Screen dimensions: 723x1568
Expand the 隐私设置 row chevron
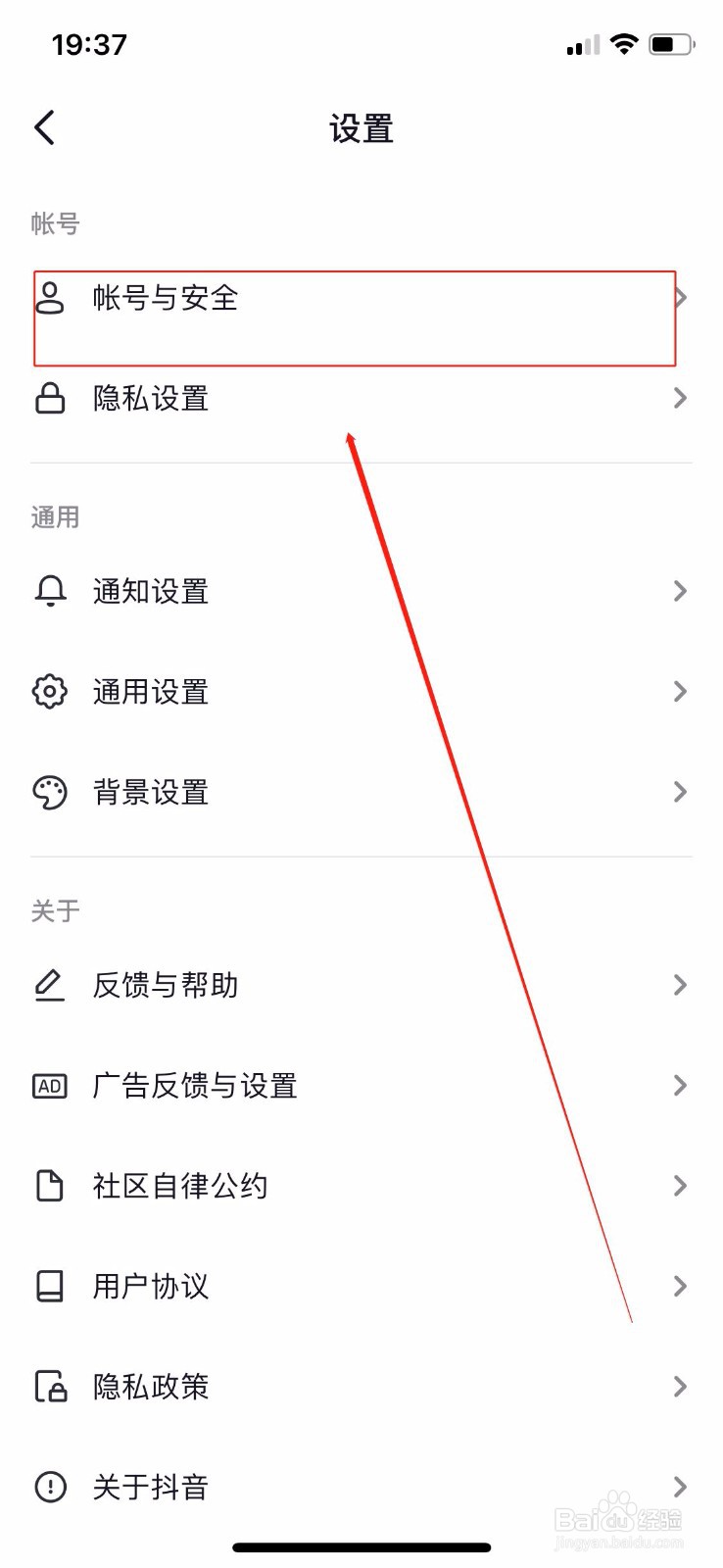(x=681, y=398)
